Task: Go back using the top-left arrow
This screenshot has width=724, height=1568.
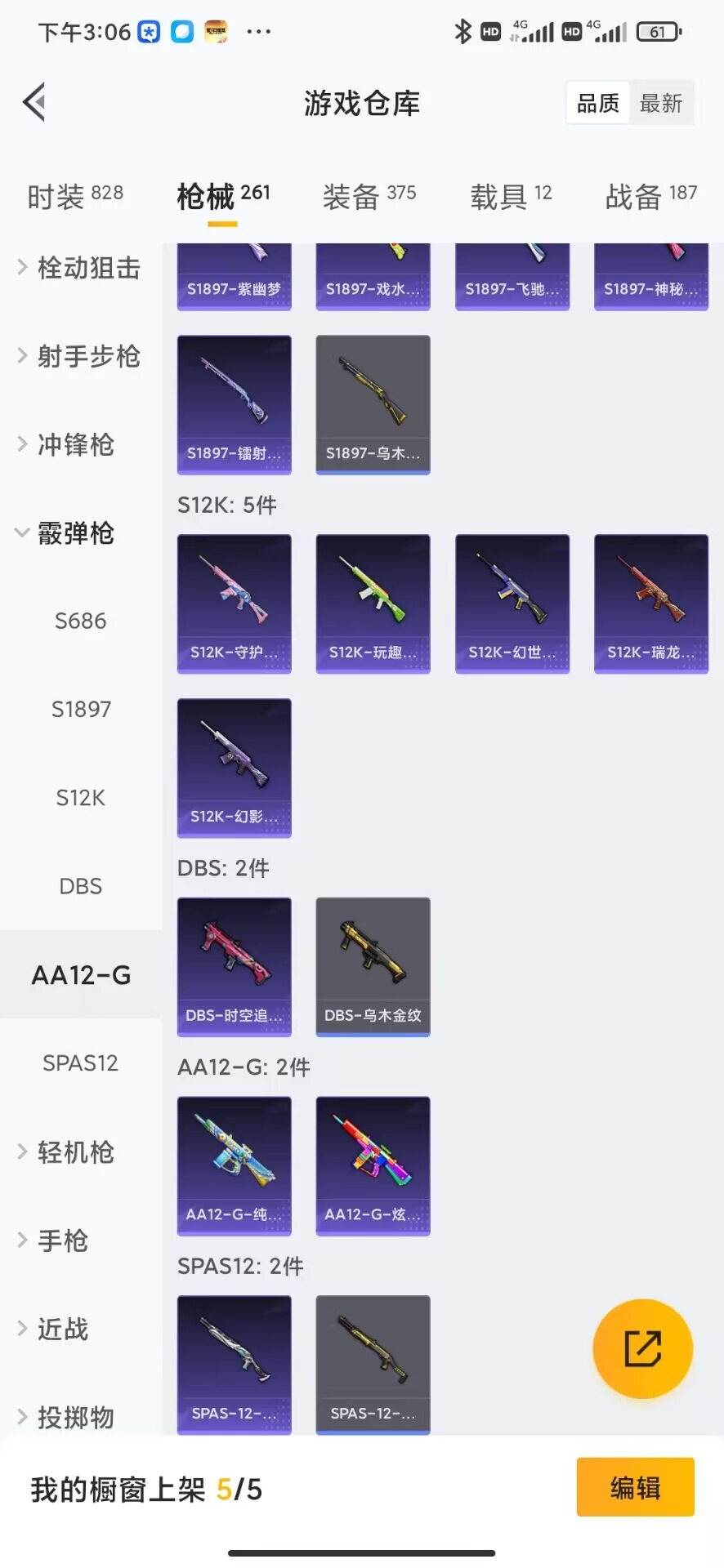Action: [x=34, y=103]
